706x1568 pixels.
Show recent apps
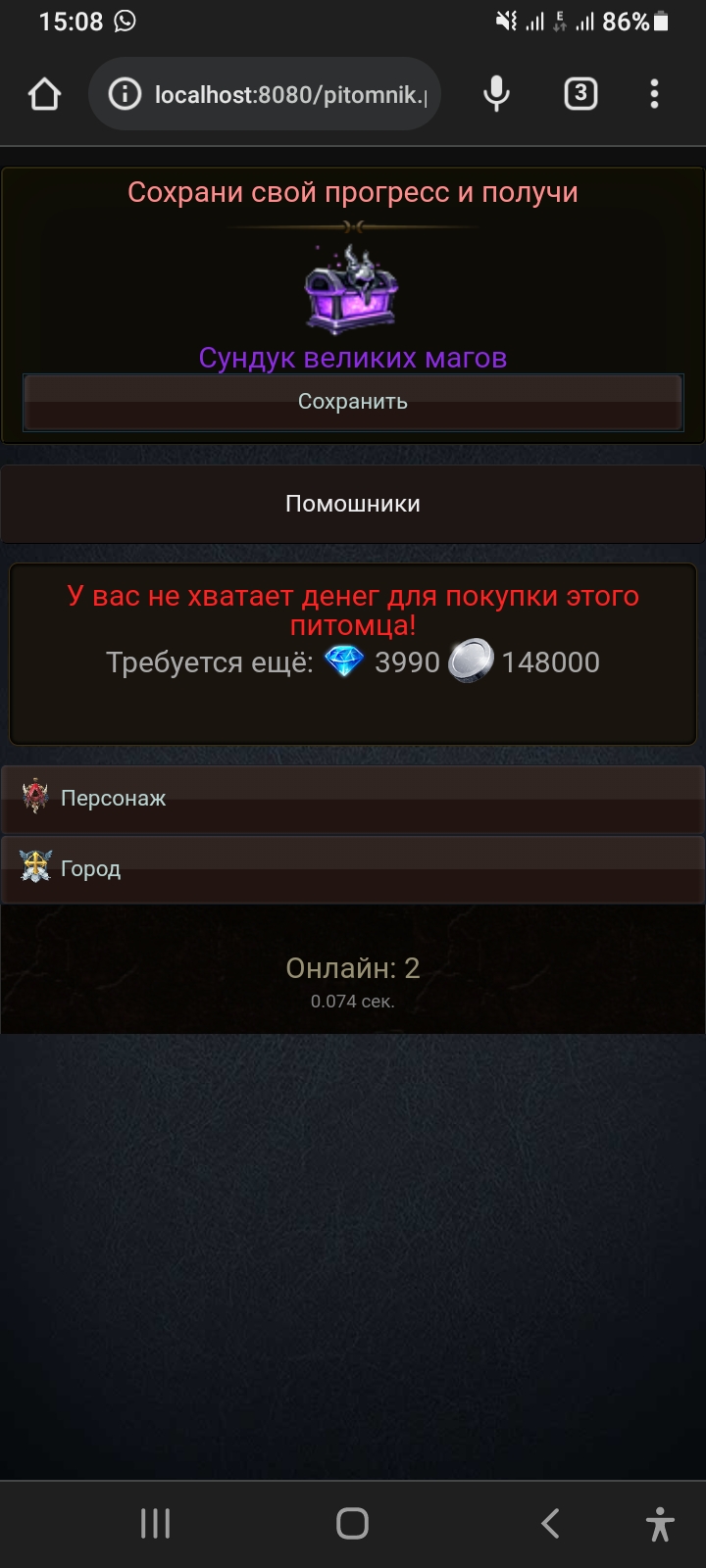[155, 1523]
